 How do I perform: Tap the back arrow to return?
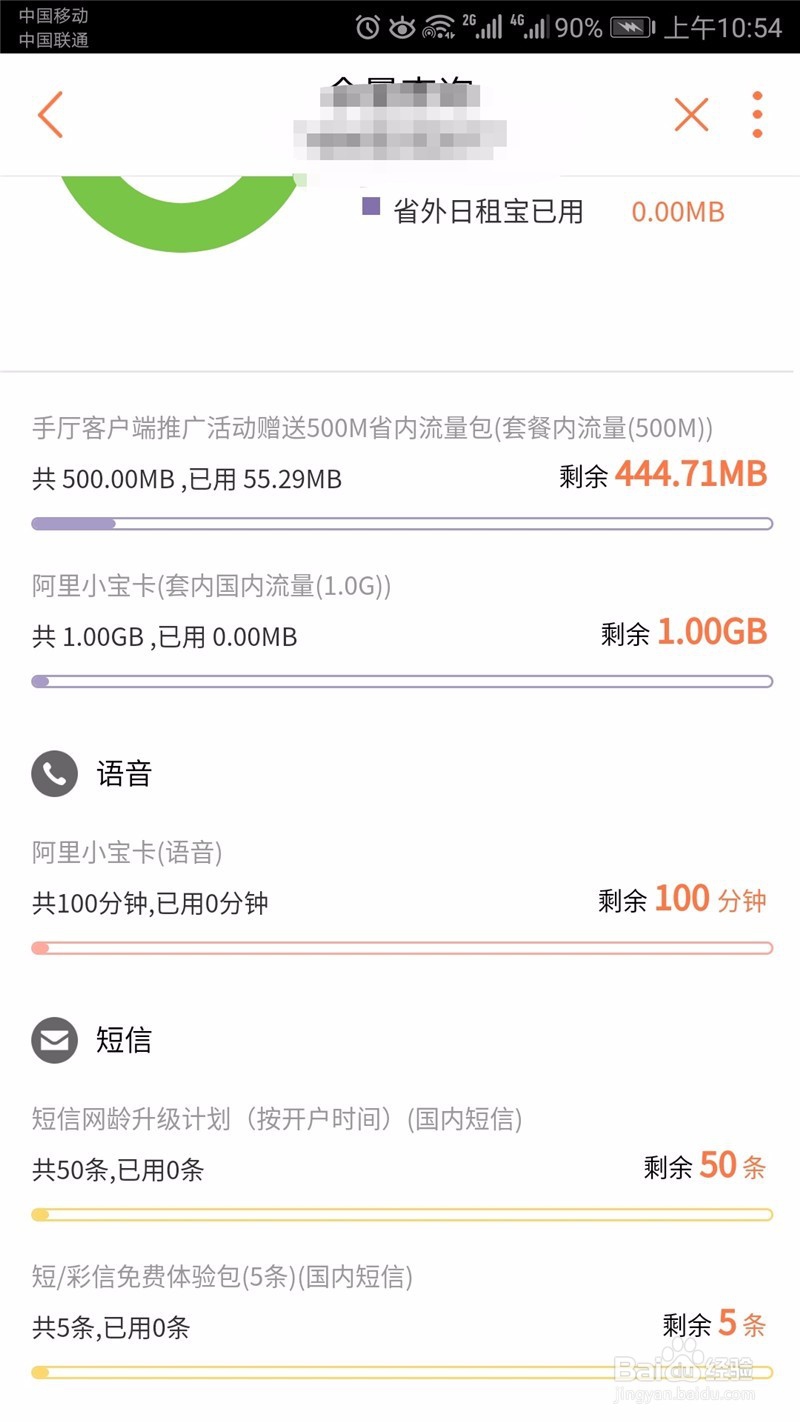[50, 114]
